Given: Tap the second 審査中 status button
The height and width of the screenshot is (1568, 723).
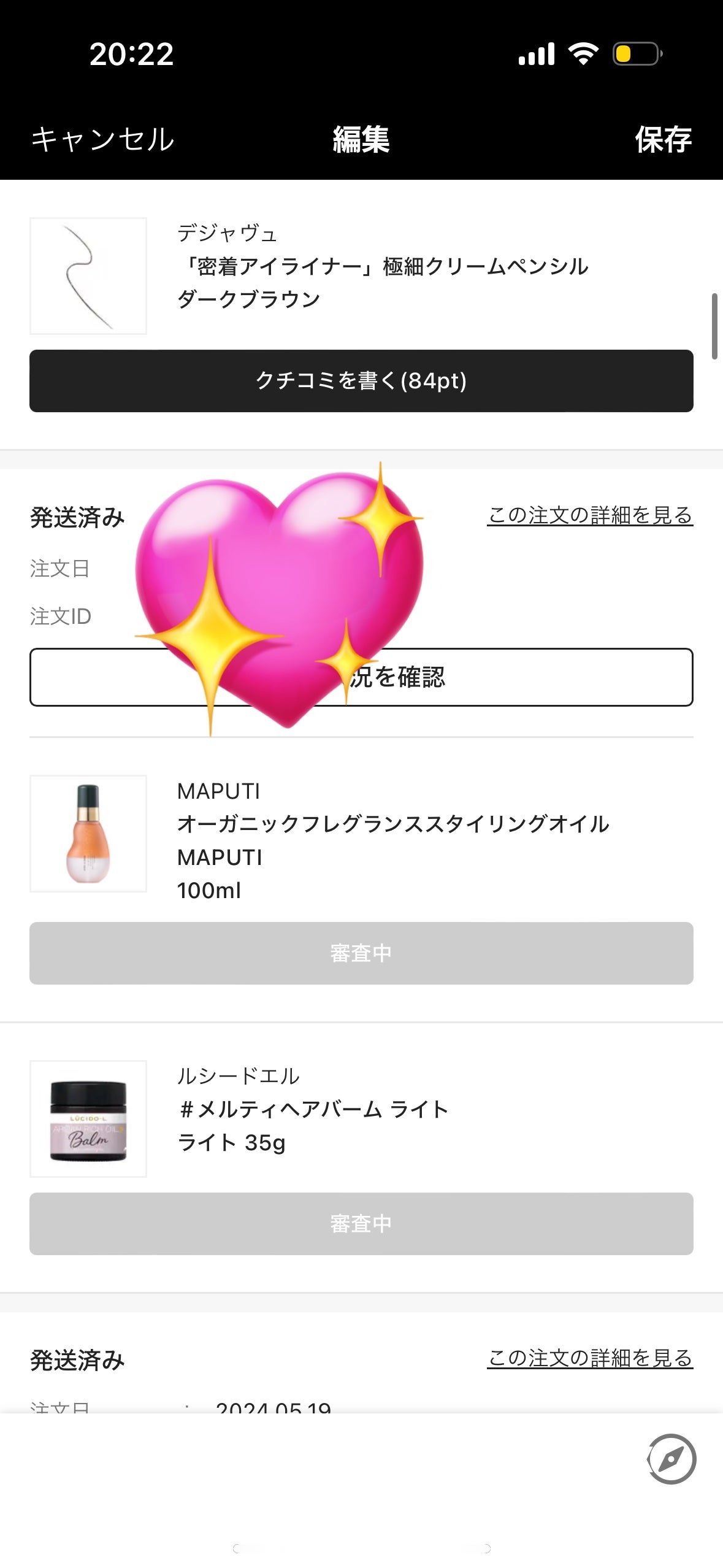Looking at the screenshot, I should tap(361, 1224).
